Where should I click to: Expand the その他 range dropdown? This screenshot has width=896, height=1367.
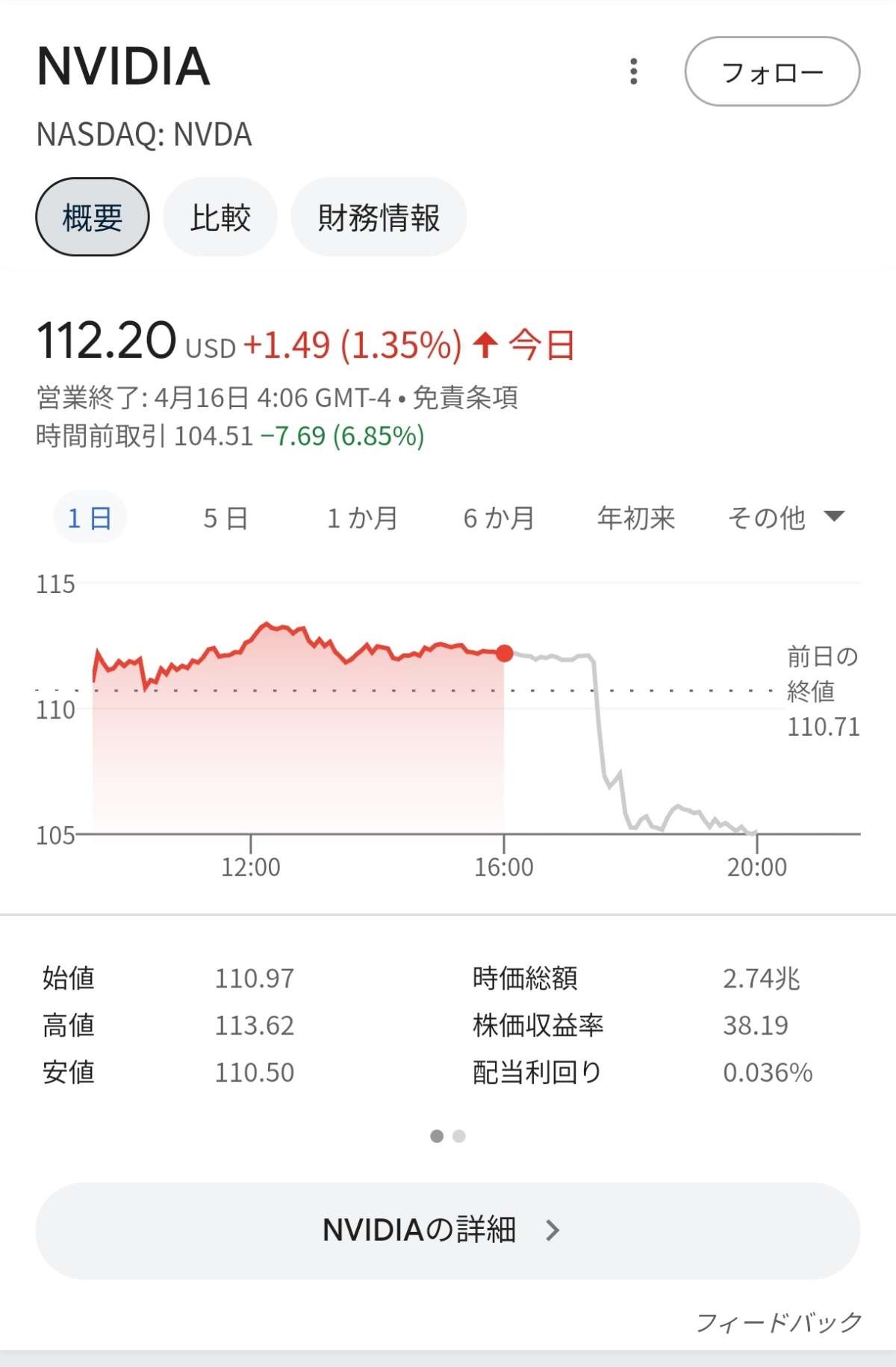[785, 518]
